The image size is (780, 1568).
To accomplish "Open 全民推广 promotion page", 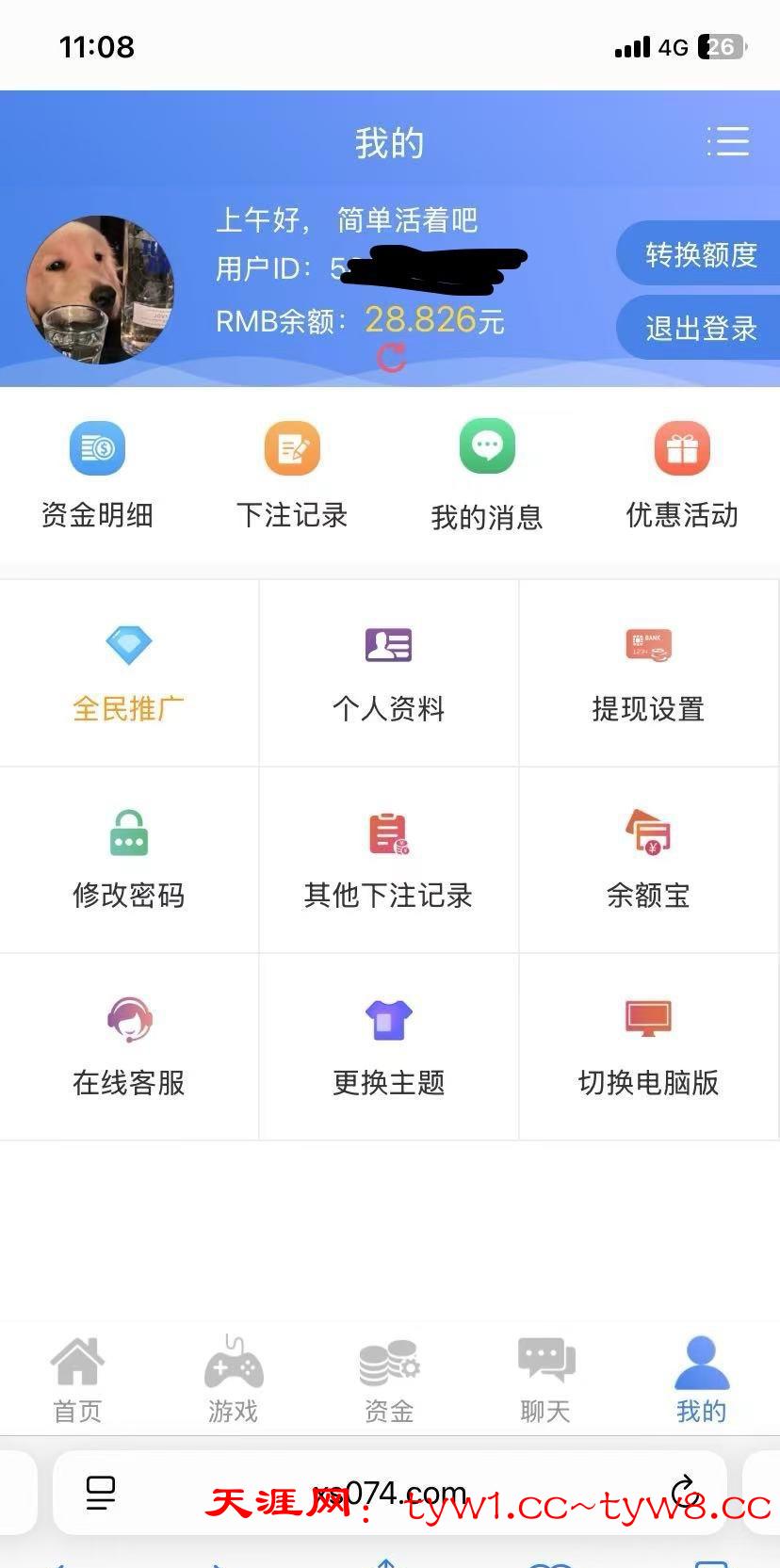I will tap(129, 673).
